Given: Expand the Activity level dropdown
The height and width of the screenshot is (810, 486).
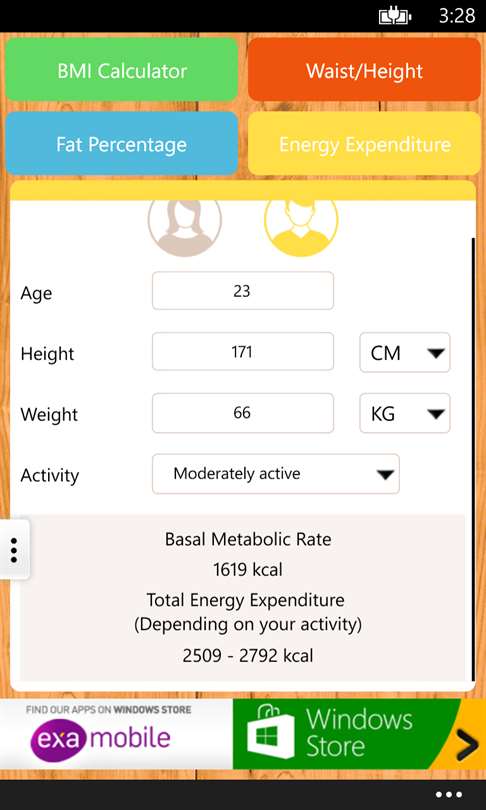Looking at the screenshot, I should pyautogui.click(x=276, y=474).
